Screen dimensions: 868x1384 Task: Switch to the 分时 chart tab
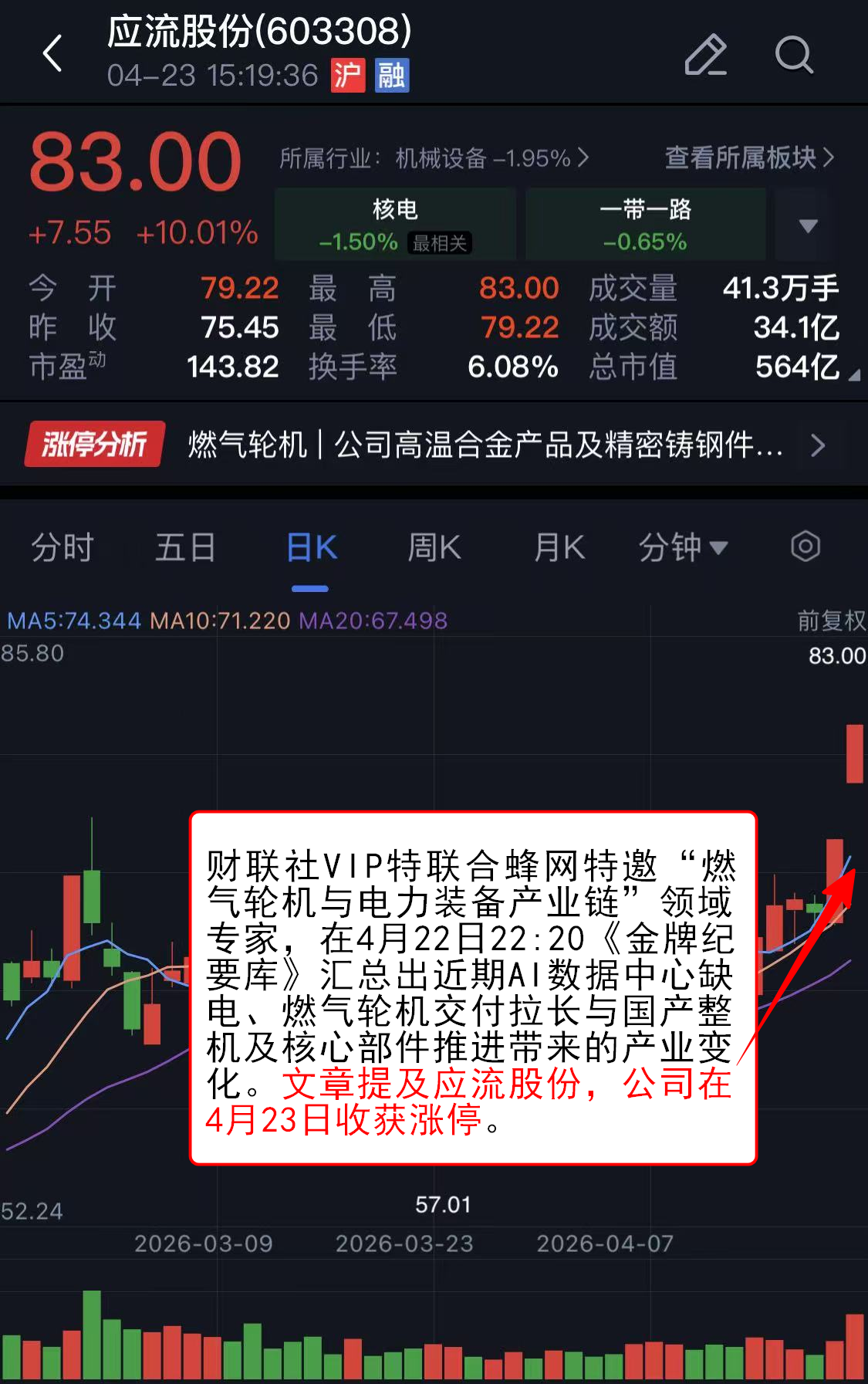tap(62, 548)
